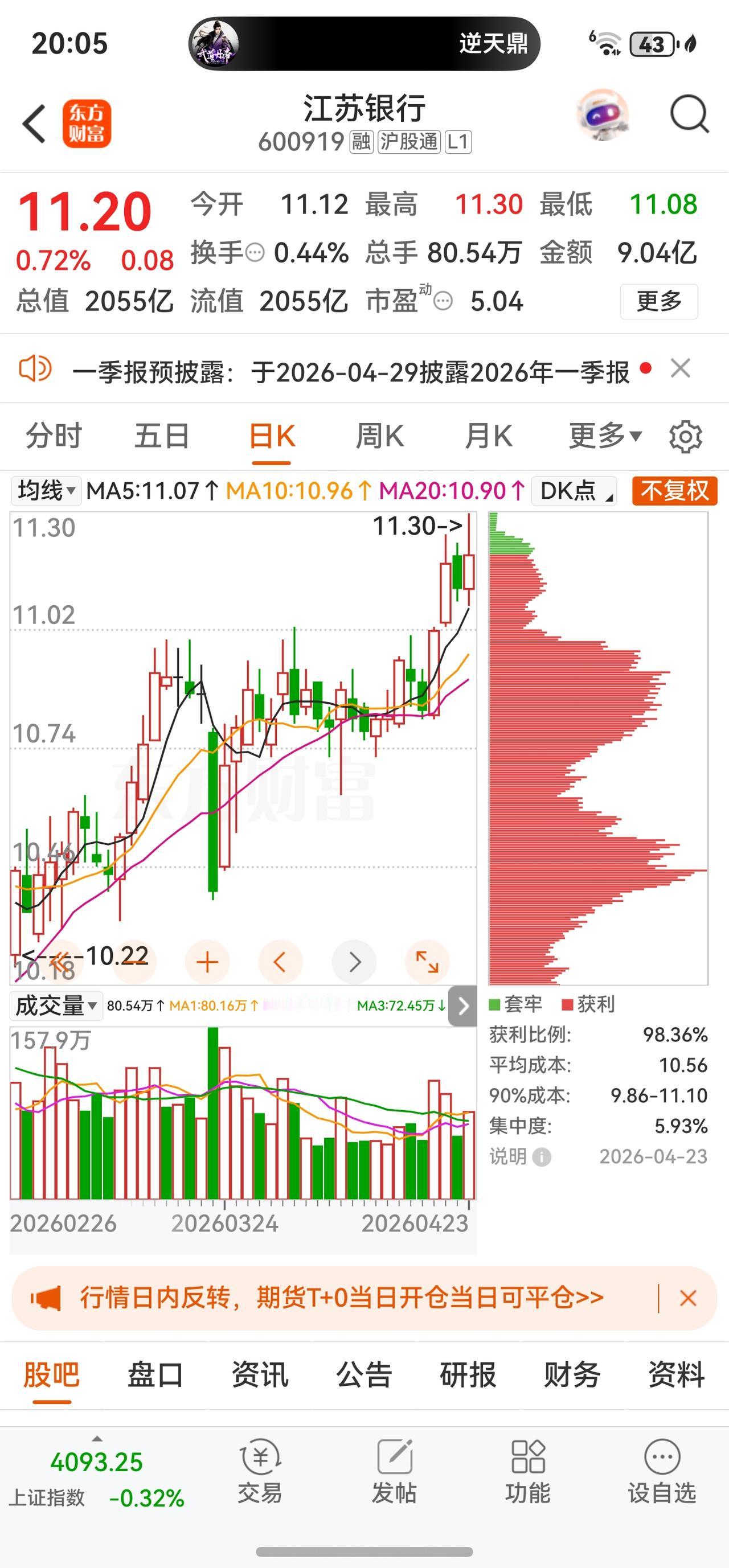Image resolution: width=729 pixels, height=1568 pixels.
Task: Open the 均线 indicator dropdown
Action: click(x=46, y=491)
